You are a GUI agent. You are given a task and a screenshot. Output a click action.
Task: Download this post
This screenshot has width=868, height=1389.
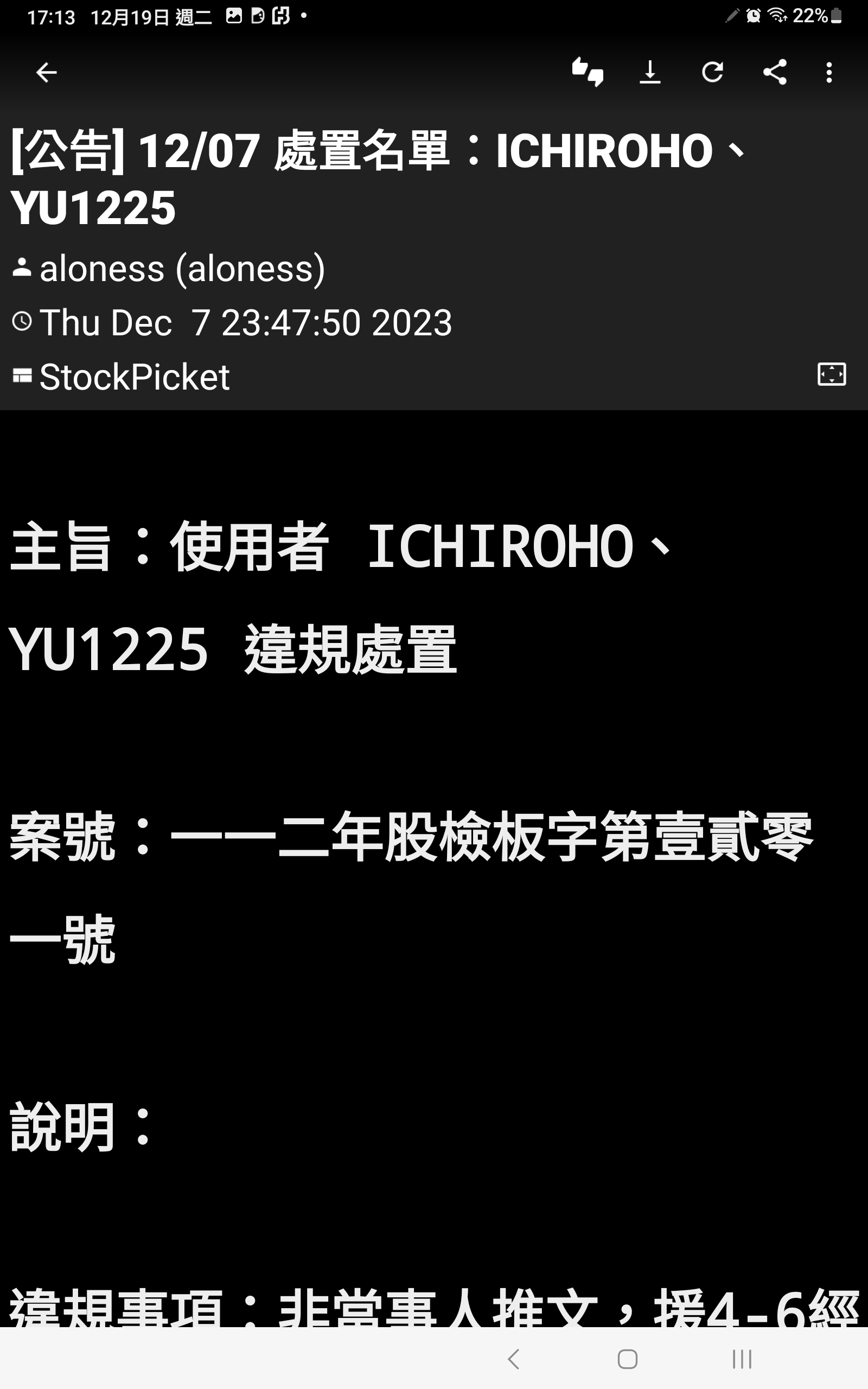pos(650,72)
